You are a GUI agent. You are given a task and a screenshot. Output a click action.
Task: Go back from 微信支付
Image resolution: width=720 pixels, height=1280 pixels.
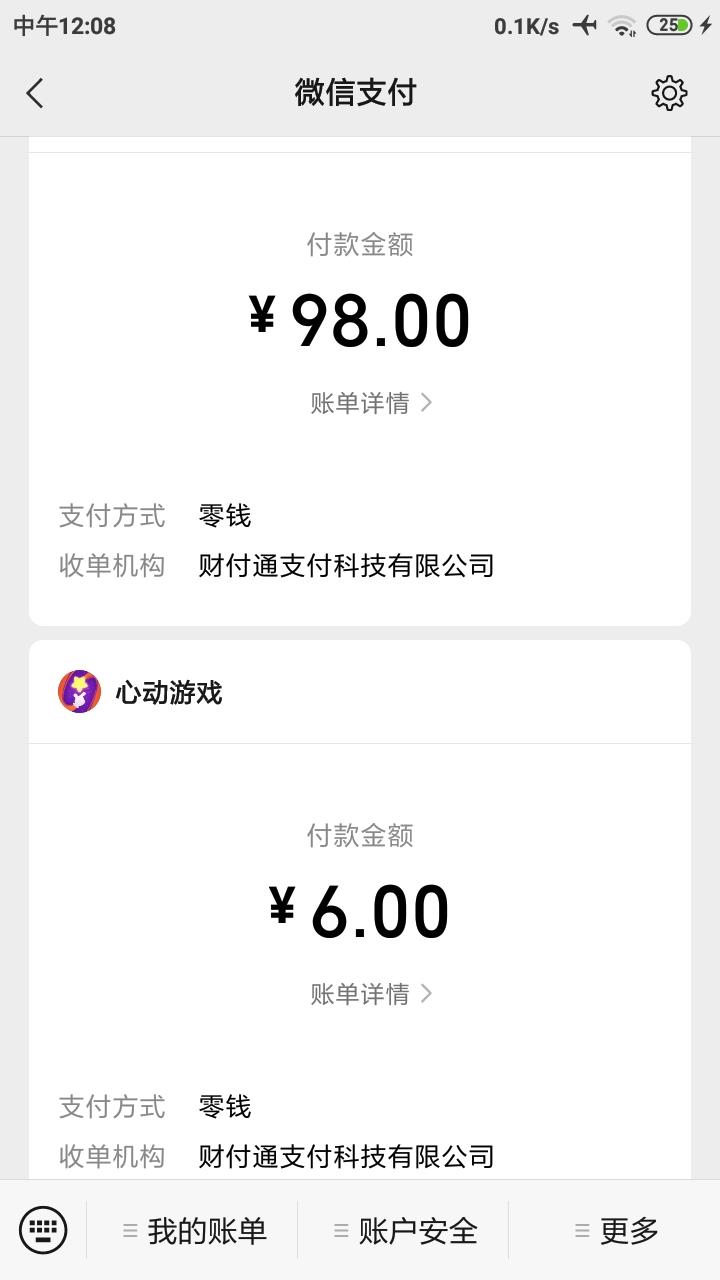tap(36, 93)
